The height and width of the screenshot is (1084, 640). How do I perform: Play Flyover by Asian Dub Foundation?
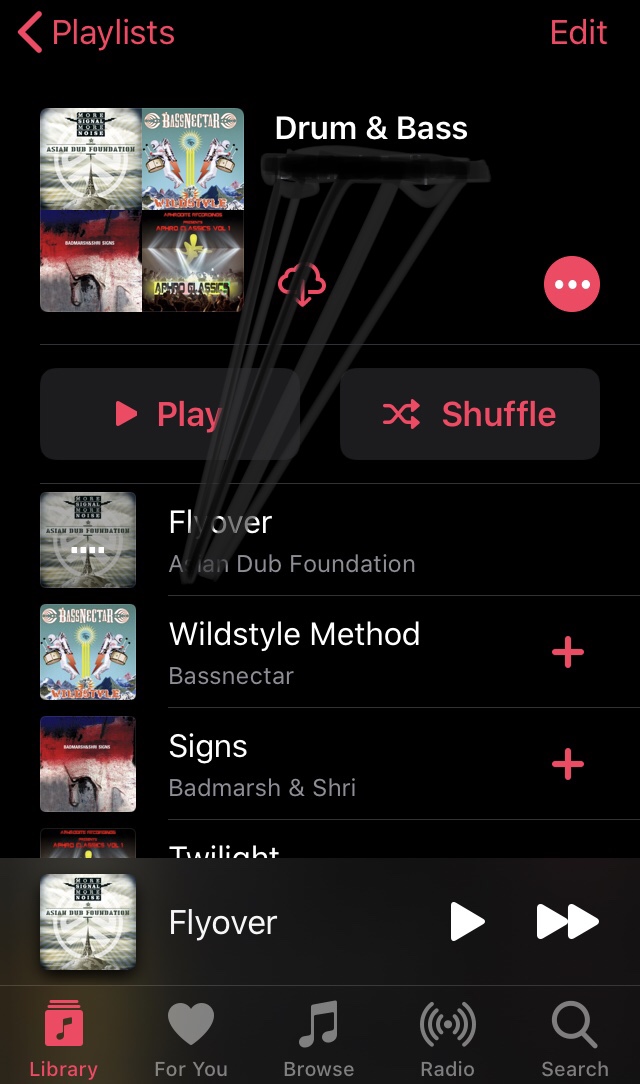click(x=290, y=541)
